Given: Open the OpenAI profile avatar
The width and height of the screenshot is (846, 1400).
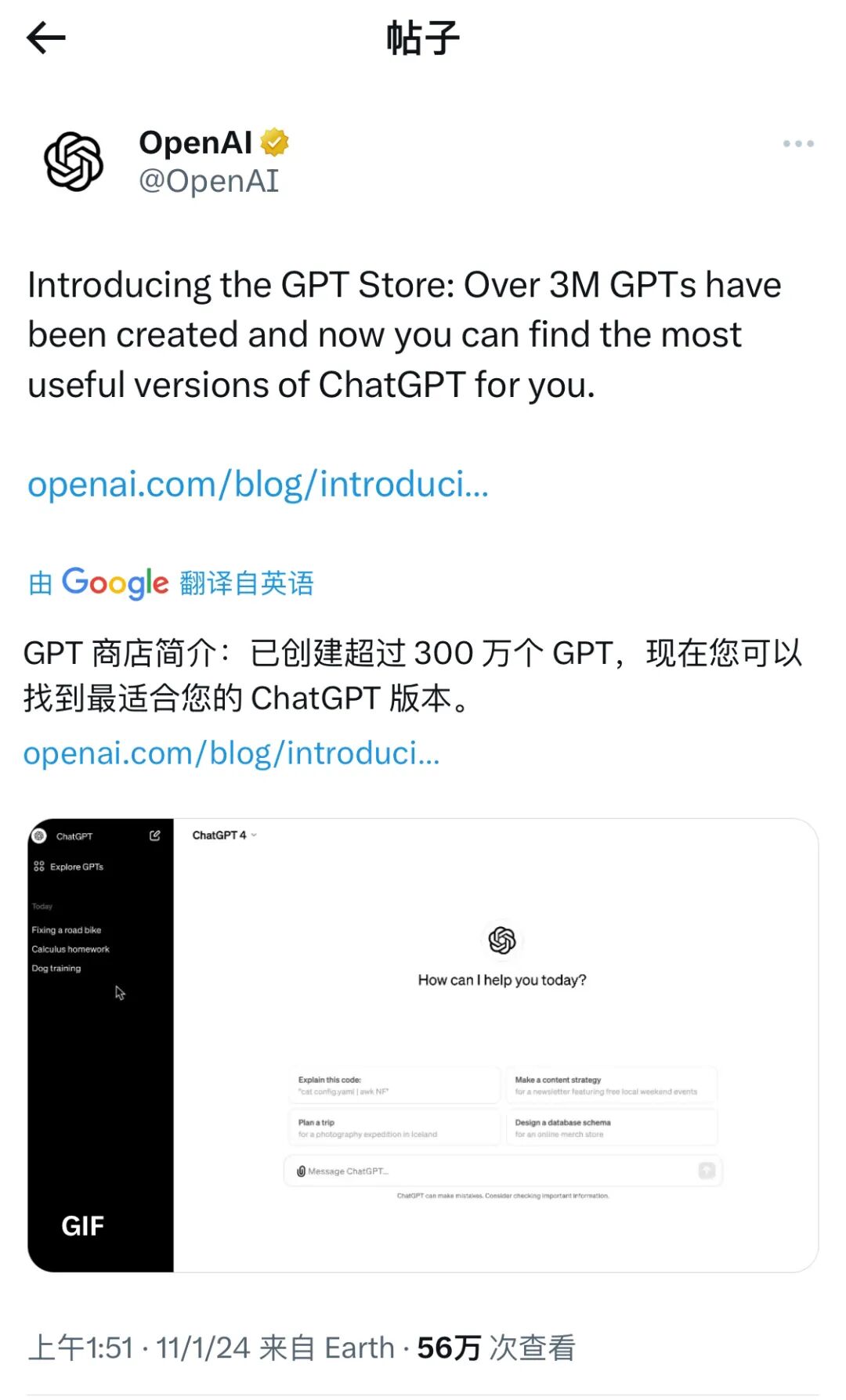Looking at the screenshot, I should [x=74, y=162].
